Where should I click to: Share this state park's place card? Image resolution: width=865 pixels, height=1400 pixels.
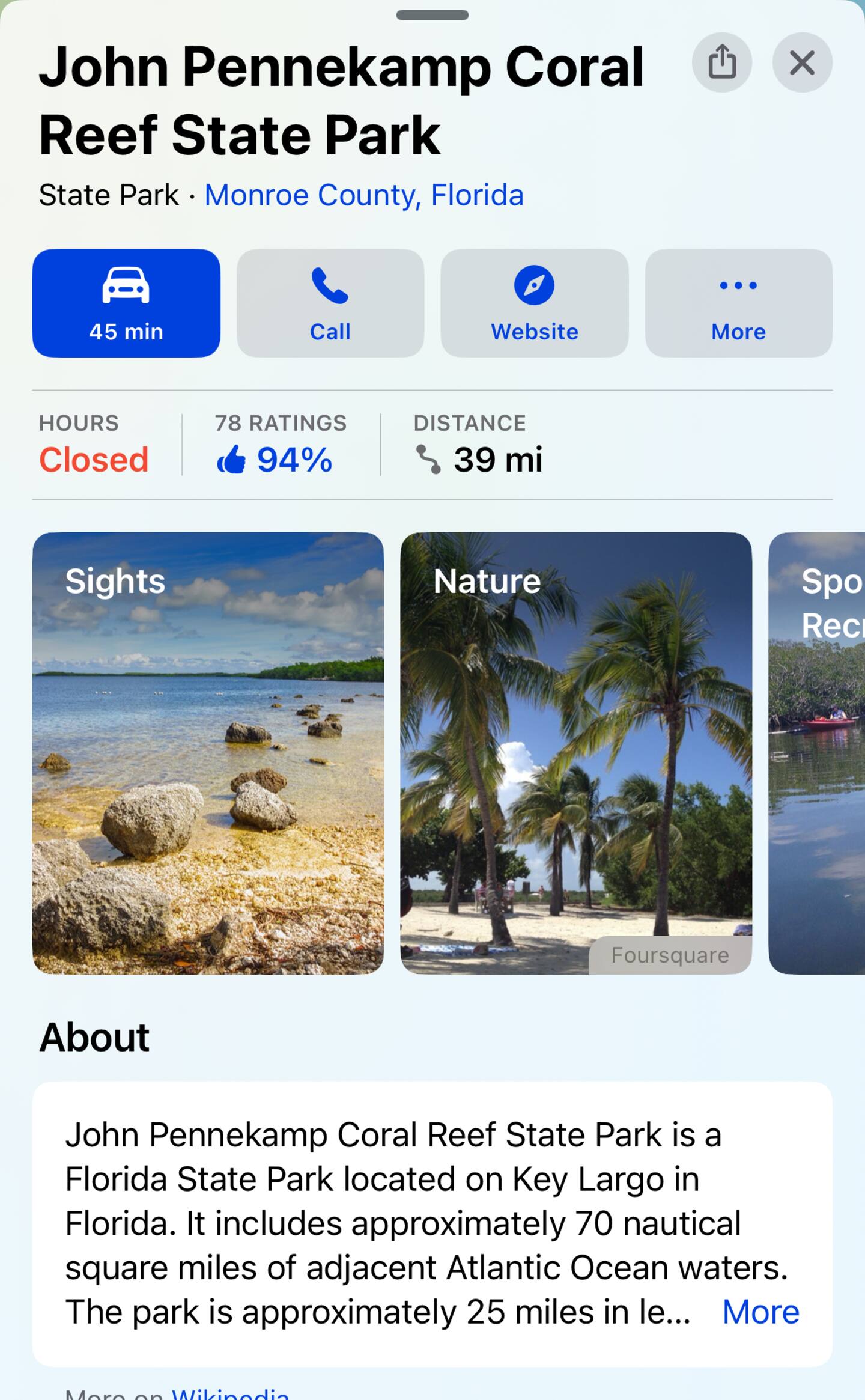tap(721, 62)
